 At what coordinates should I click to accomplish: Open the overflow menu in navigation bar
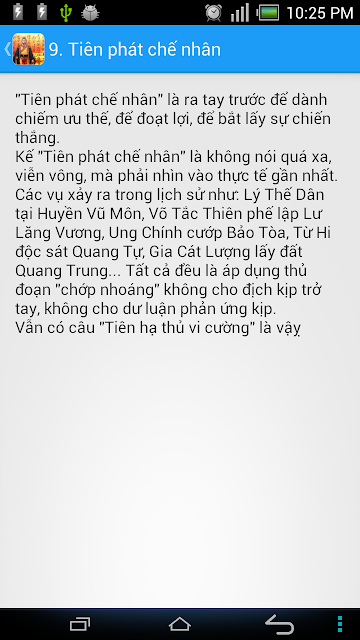340,624
